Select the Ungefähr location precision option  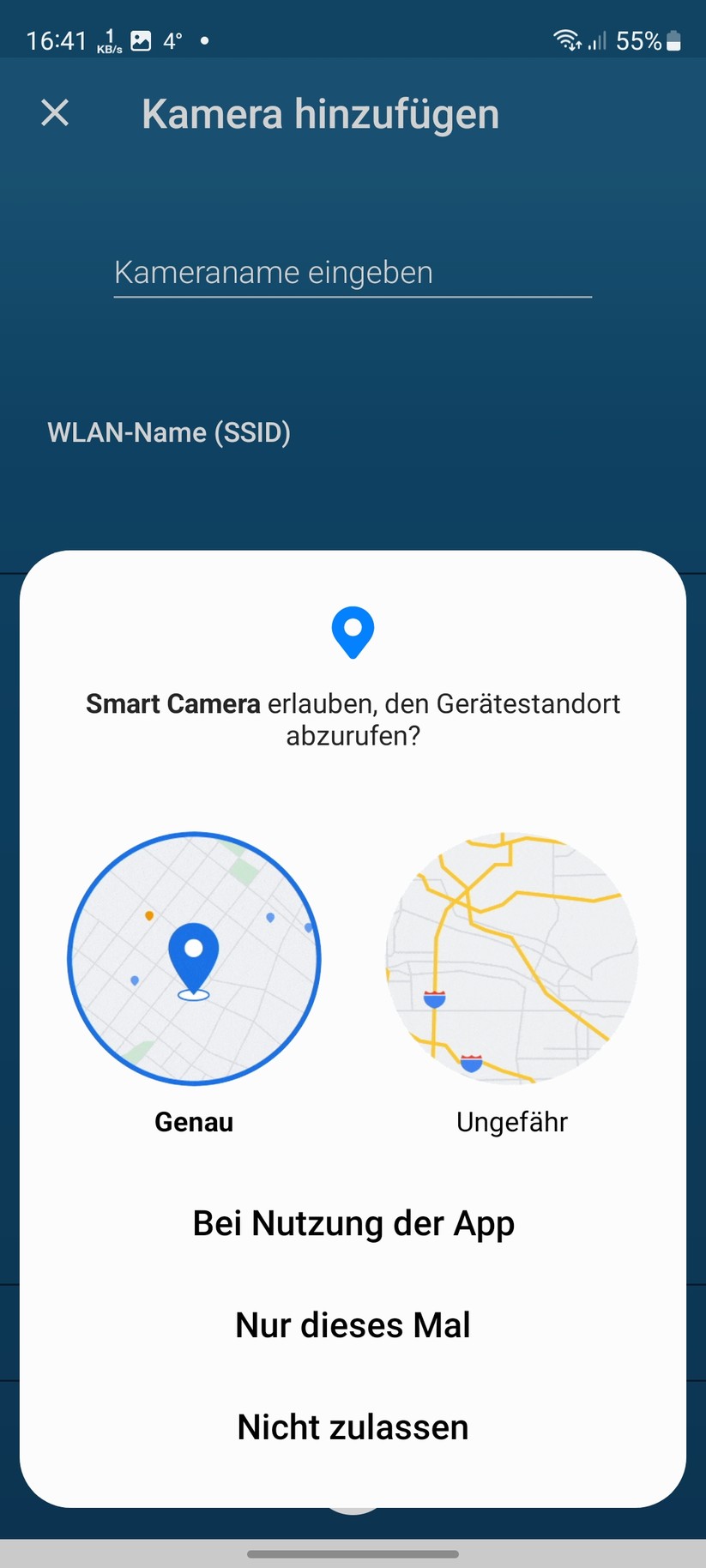(x=511, y=1121)
